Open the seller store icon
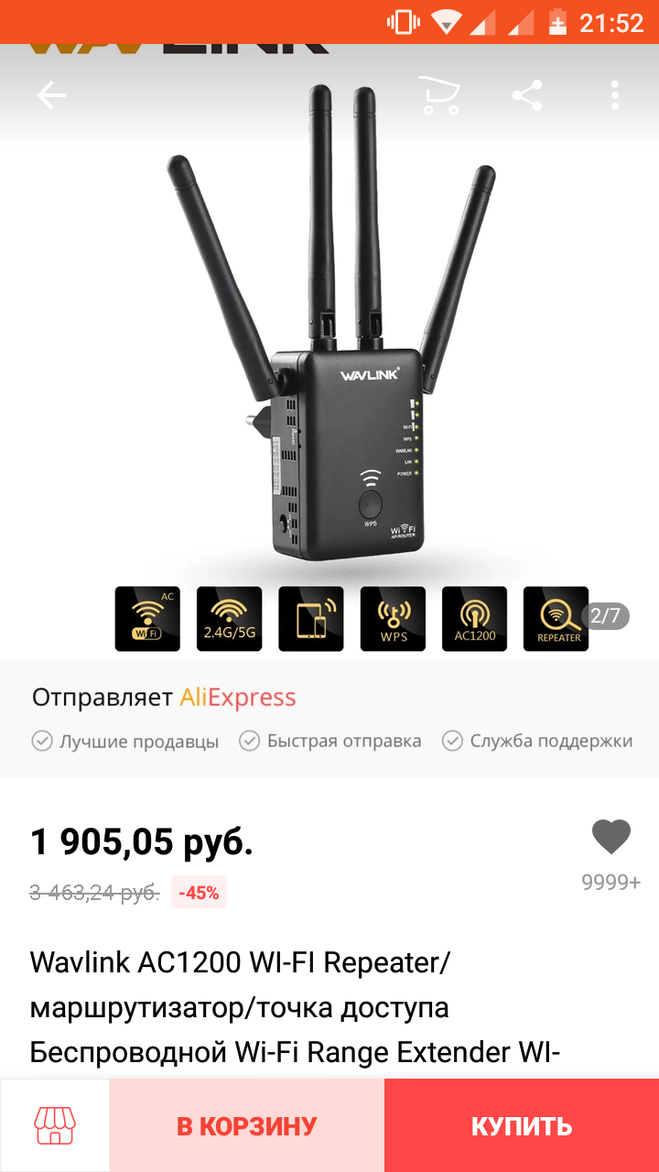Image resolution: width=659 pixels, height=1172 pixels. (x=54, y=1126)
